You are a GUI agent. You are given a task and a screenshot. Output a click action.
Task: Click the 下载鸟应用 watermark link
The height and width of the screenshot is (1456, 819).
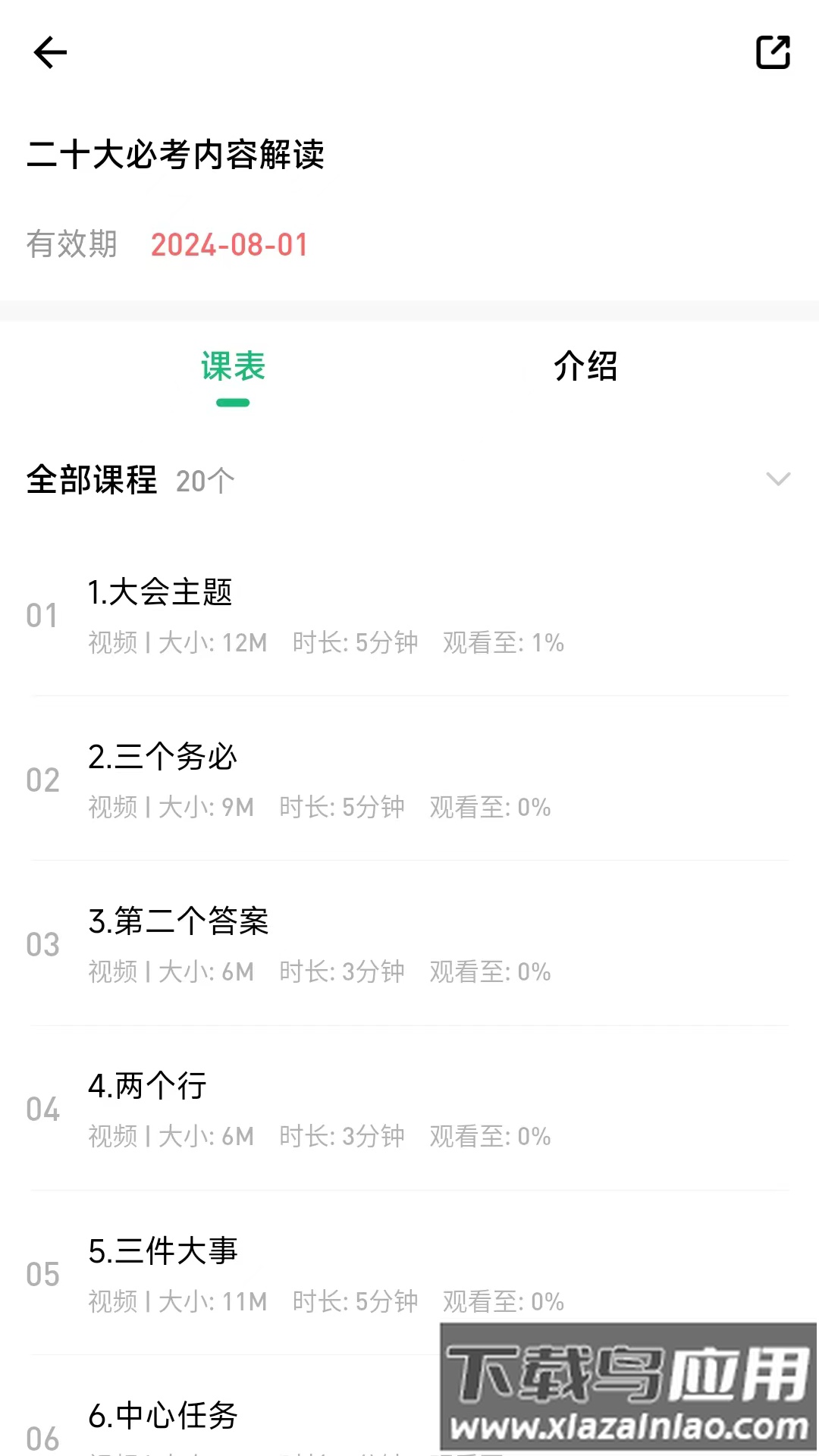pos(629,1385)
